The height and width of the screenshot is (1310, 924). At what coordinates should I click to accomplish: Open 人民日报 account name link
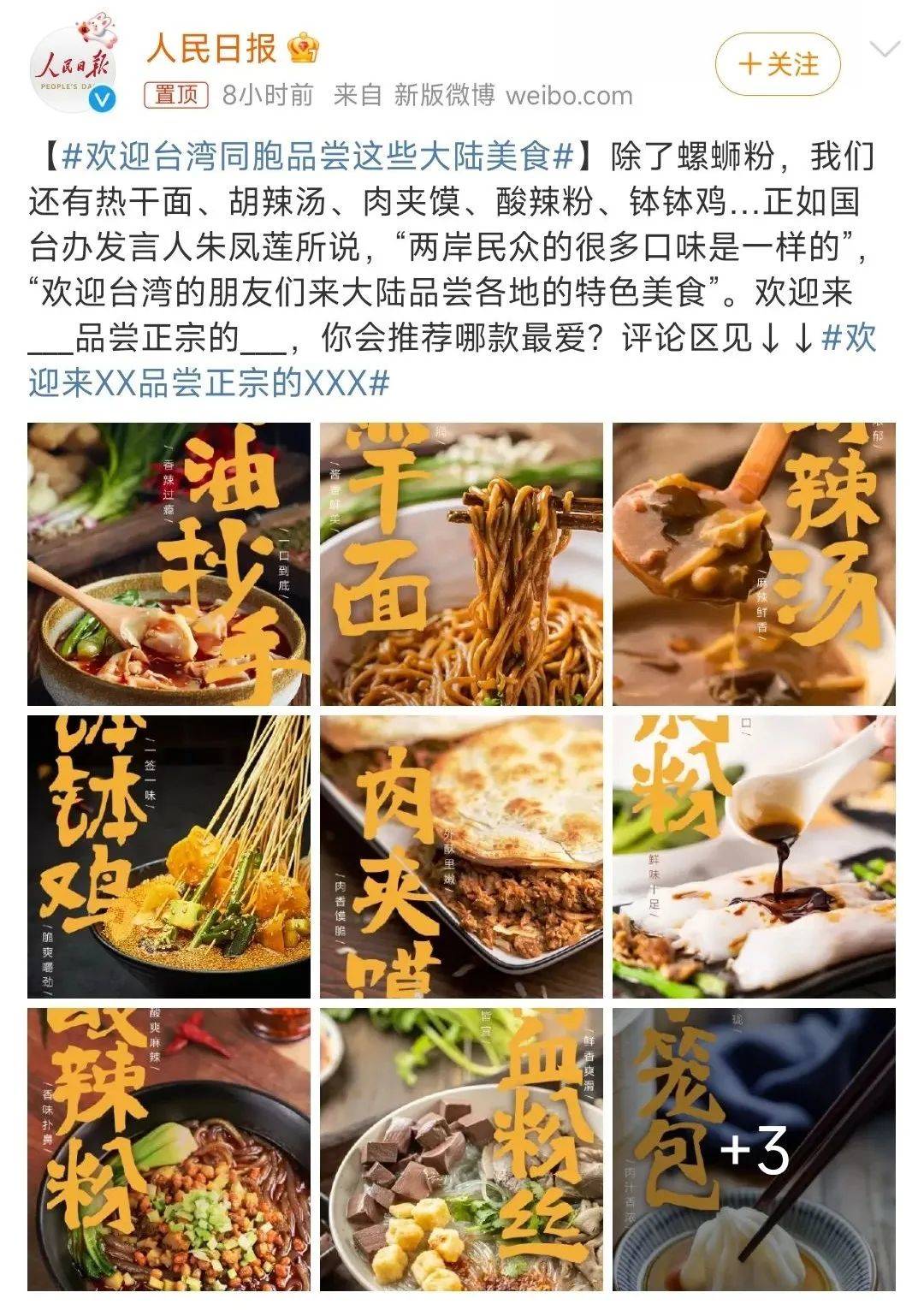point(210,48)
